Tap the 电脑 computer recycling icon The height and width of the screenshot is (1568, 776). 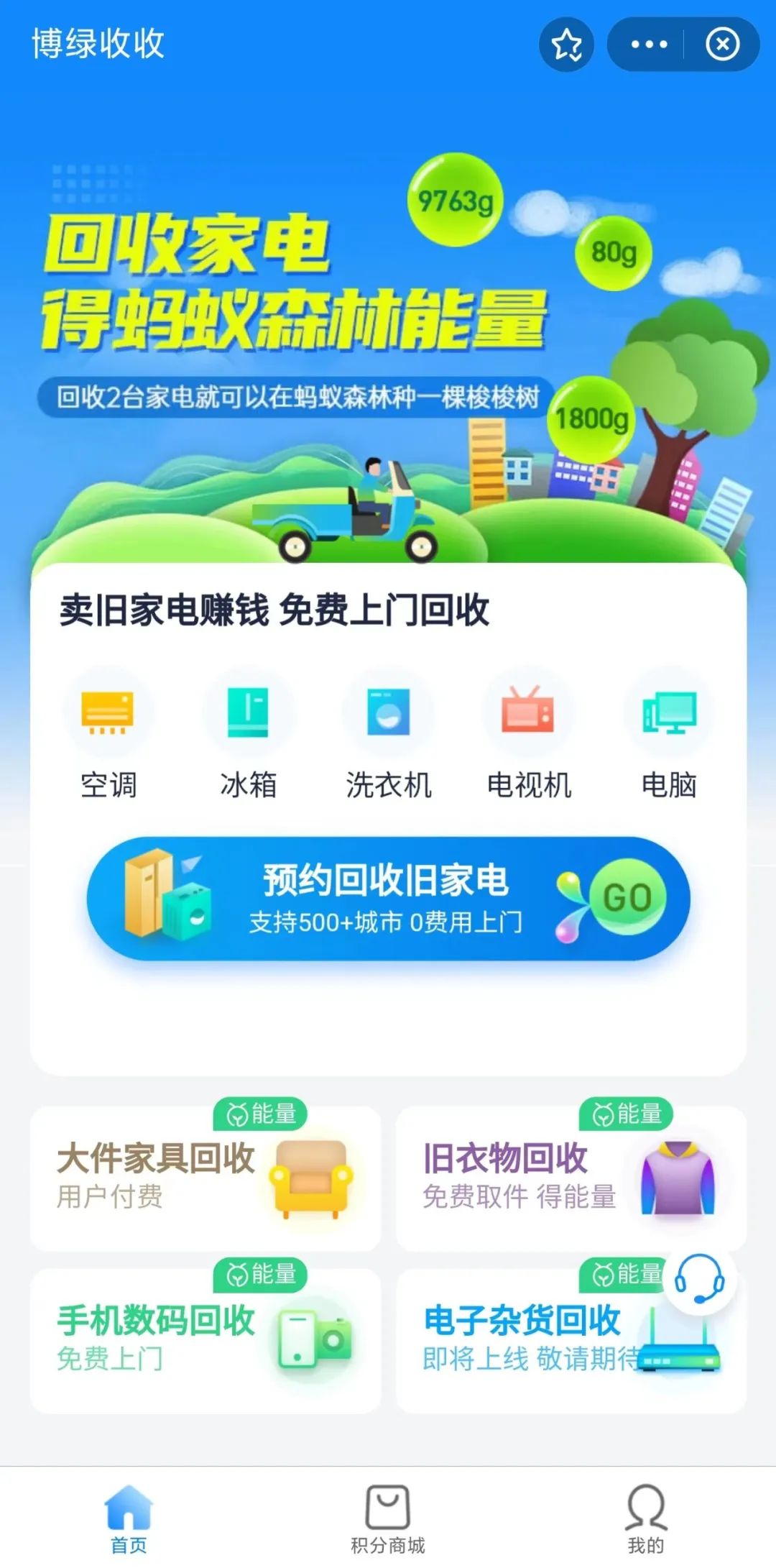point(668,712)
